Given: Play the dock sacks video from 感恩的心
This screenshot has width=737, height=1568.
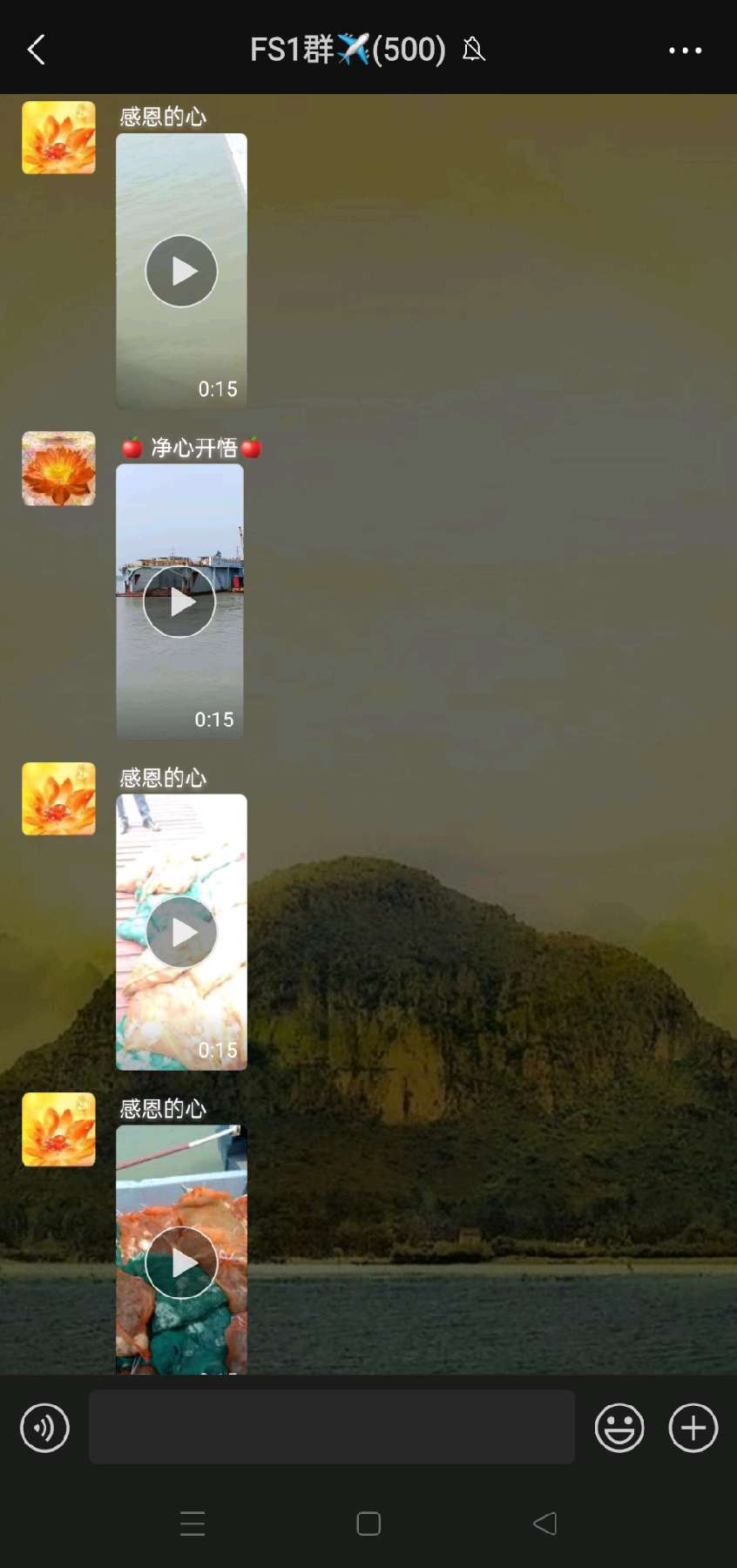Looking at the screenshot, I should (181, 932).
